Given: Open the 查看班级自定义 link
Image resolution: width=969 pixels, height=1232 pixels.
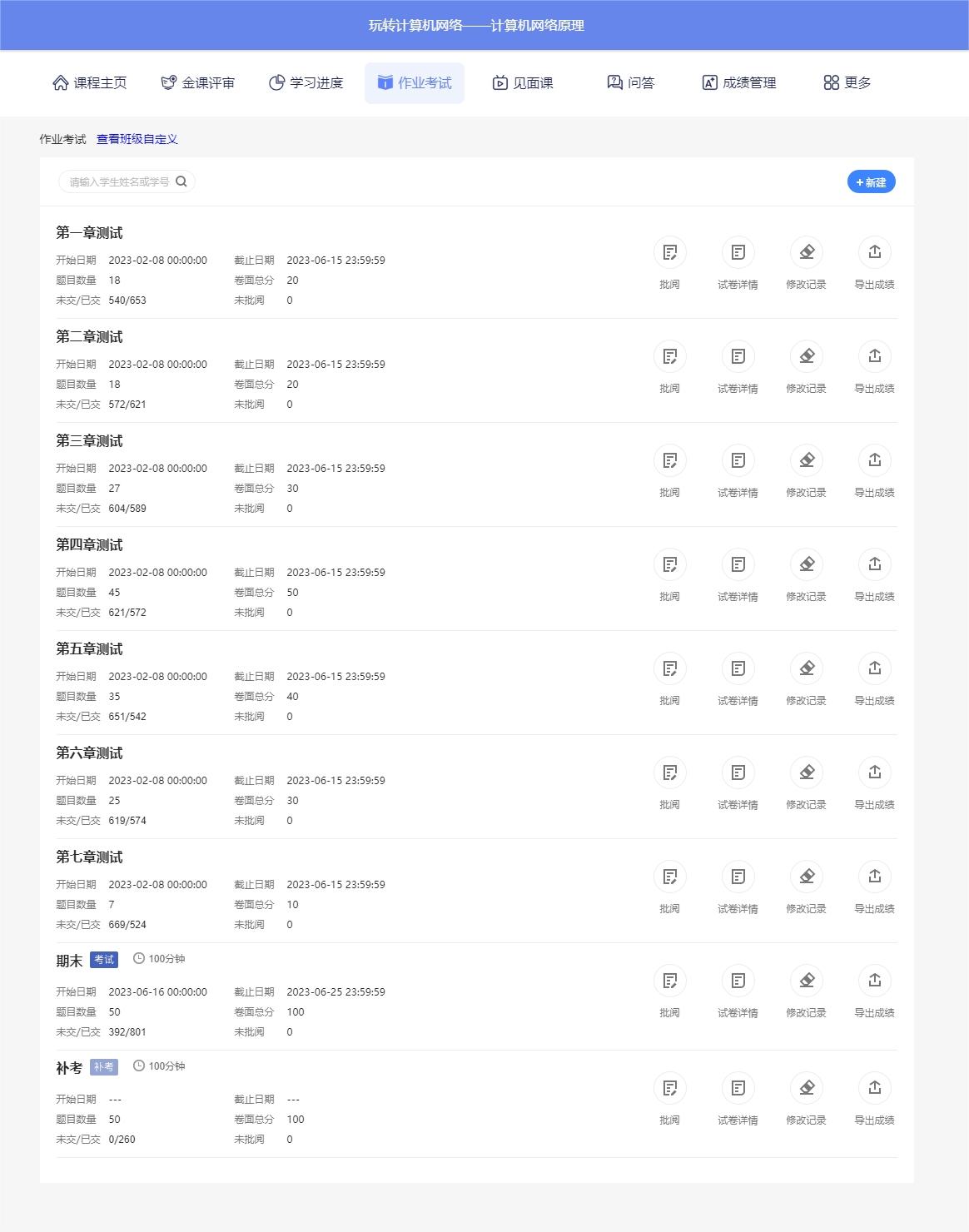Looking at the screenshot, I should pyautogui.click(x=137, y=139).
